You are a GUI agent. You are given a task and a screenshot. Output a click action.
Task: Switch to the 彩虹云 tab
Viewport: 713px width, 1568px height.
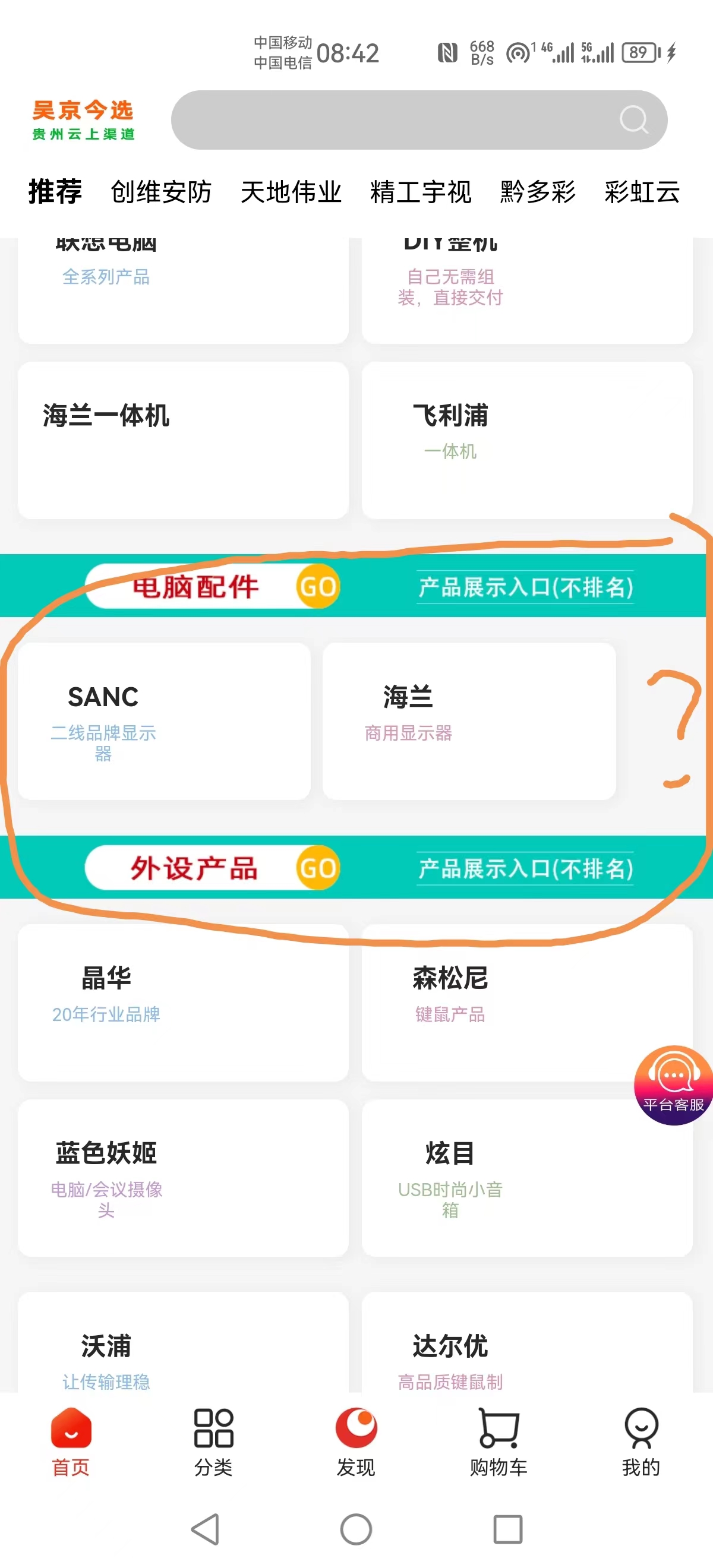642,192
